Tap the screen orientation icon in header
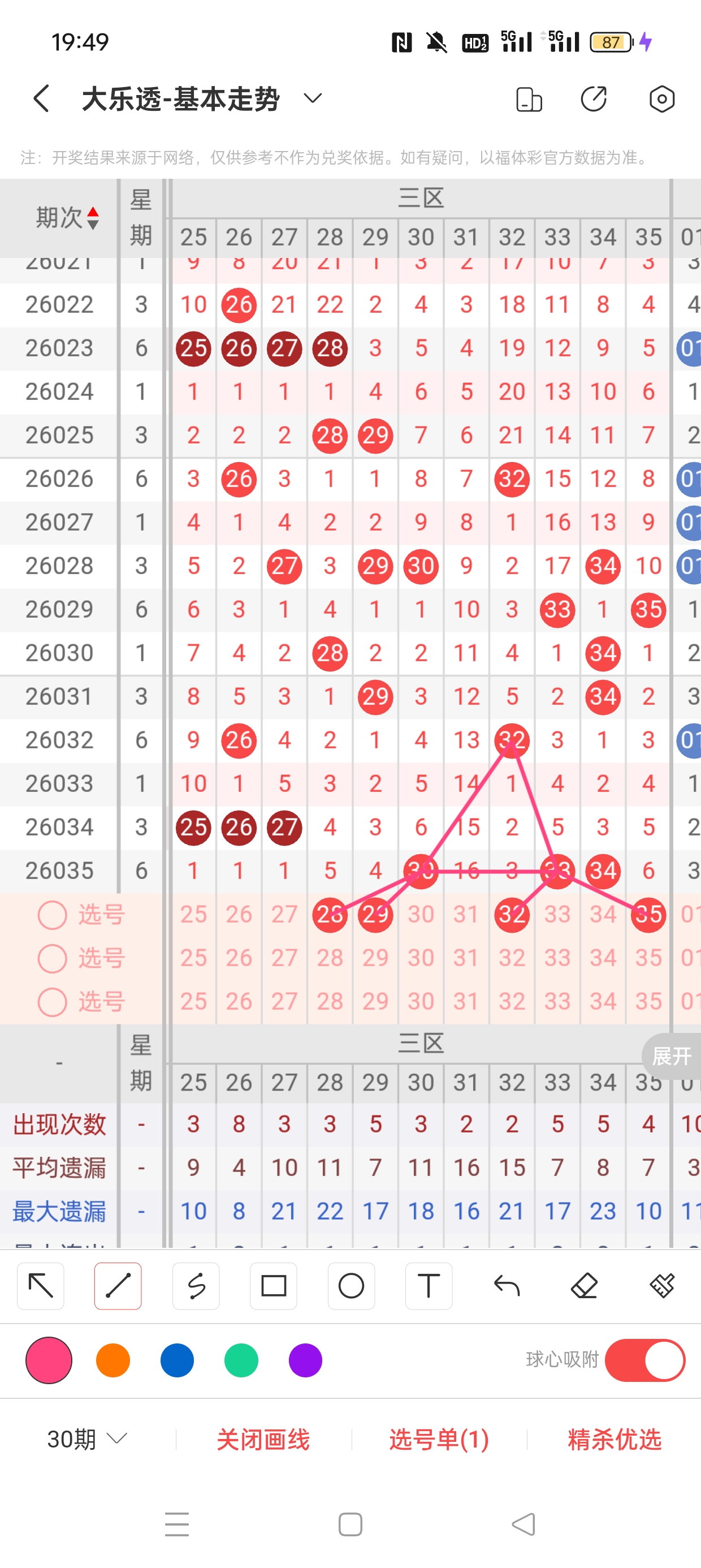The image size is (701, 1568). [529, 100]
